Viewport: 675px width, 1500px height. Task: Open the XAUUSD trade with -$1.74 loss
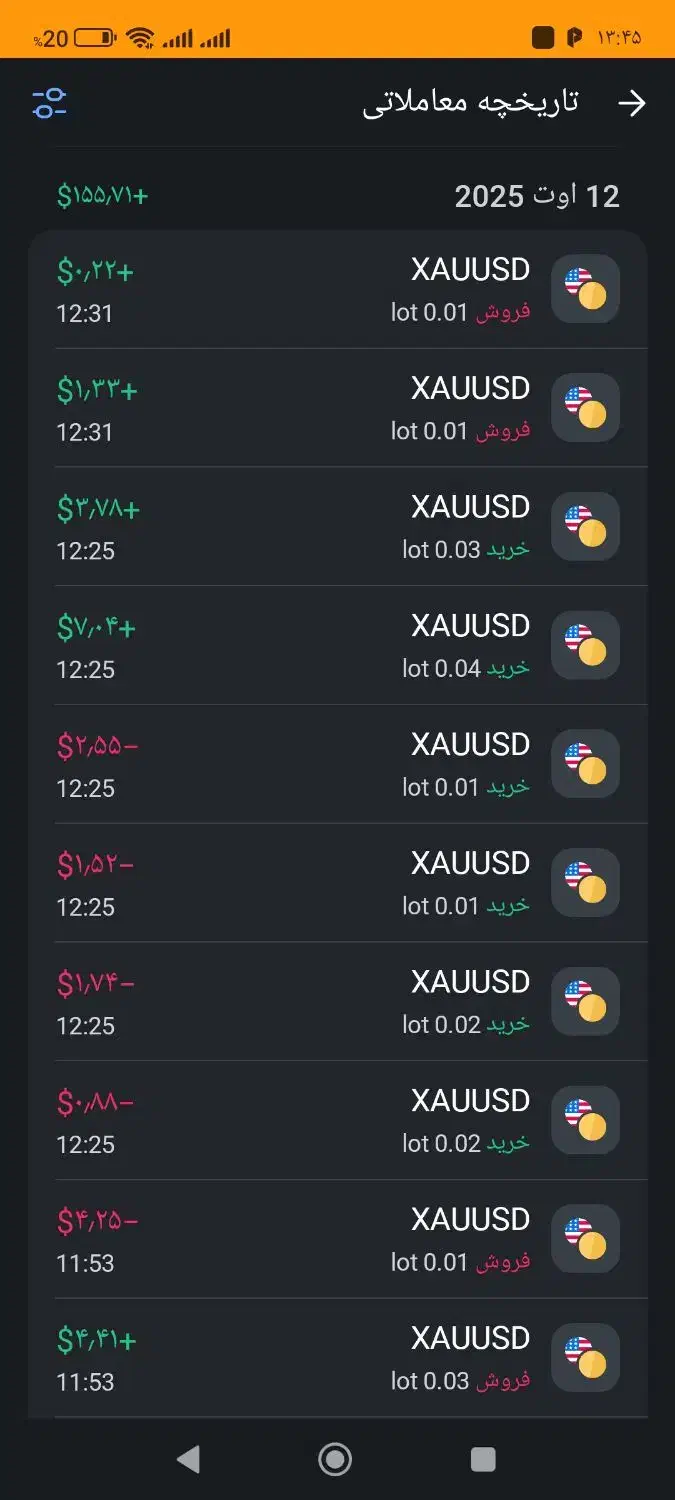[x=338, y=1002]
